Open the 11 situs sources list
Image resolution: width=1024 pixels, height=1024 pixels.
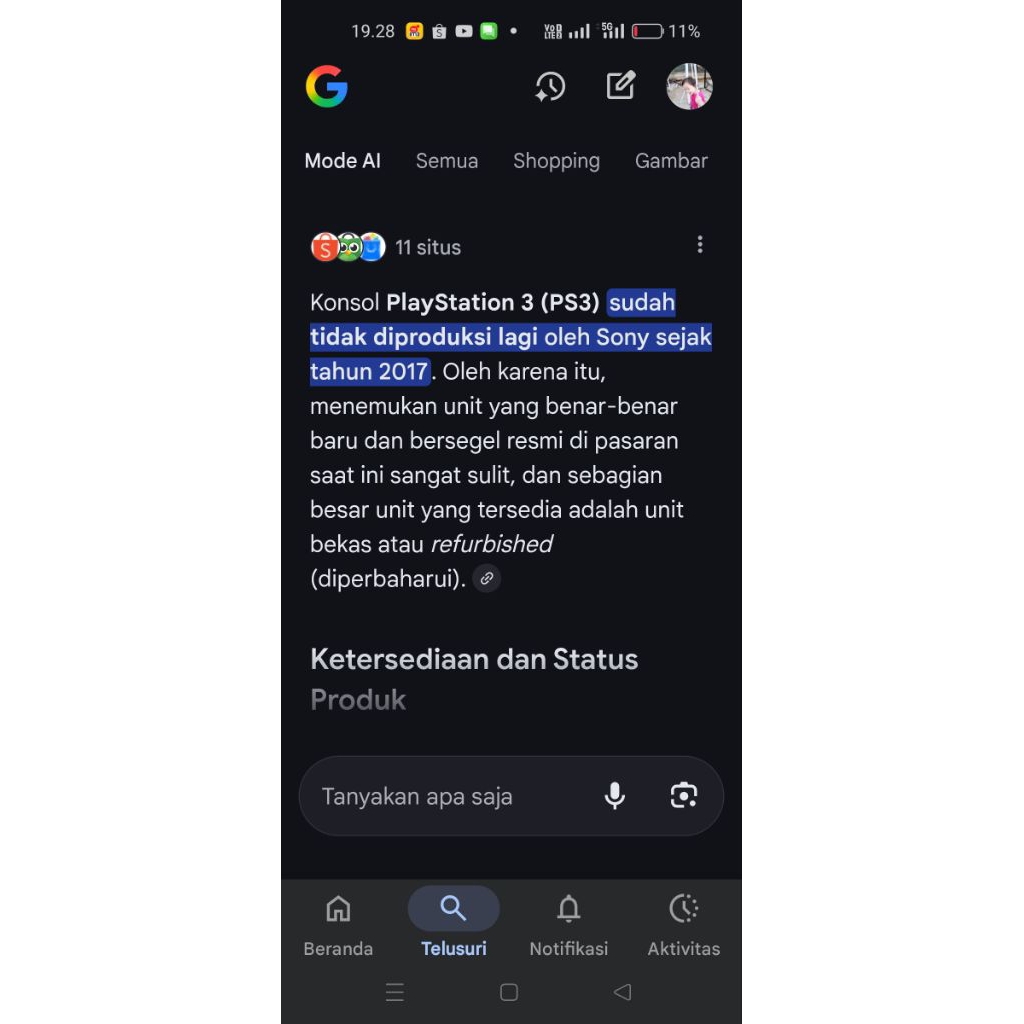tap(386, 247)
